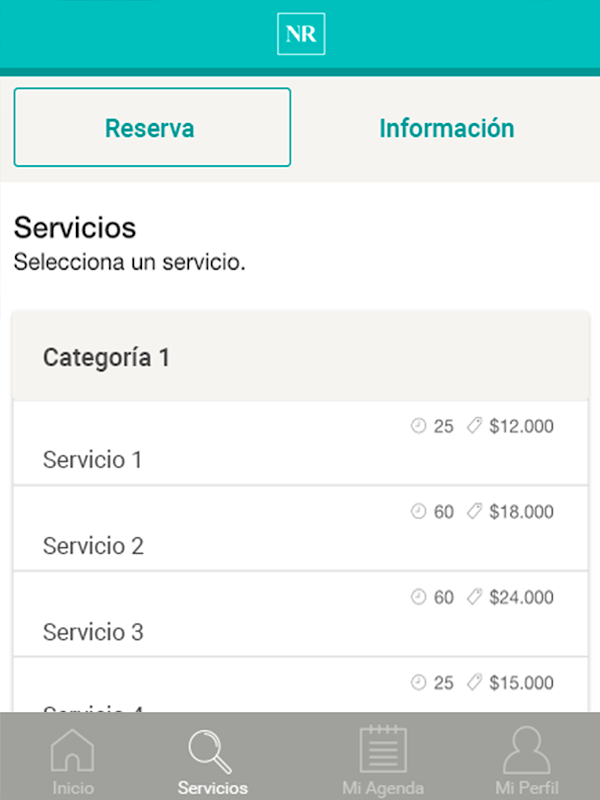This screenshot has width=600, height=800.
Task: Select Servicio 1 priced $12.000
Action: click(x=300, y=444)
